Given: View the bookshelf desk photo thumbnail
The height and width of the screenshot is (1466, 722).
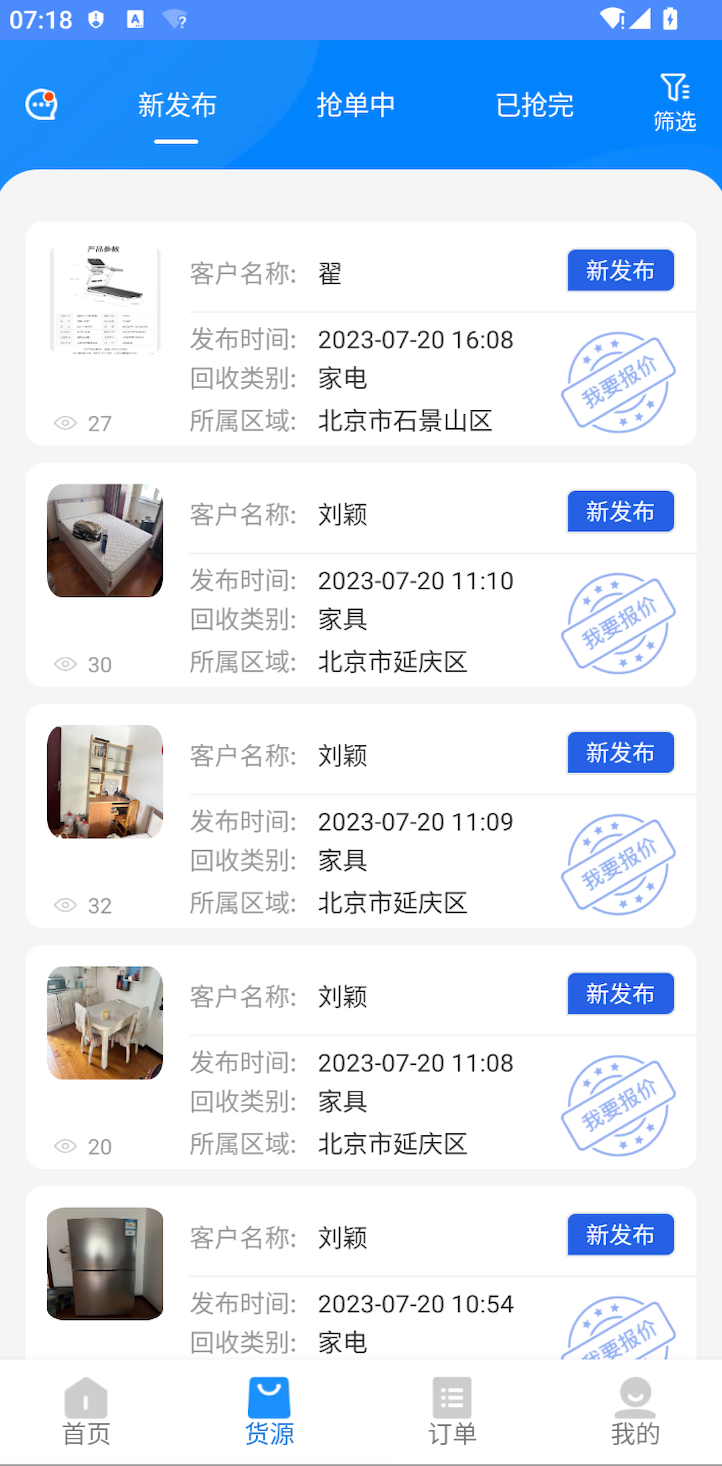Looking at the screenshot, I should [x=104, y=782].
